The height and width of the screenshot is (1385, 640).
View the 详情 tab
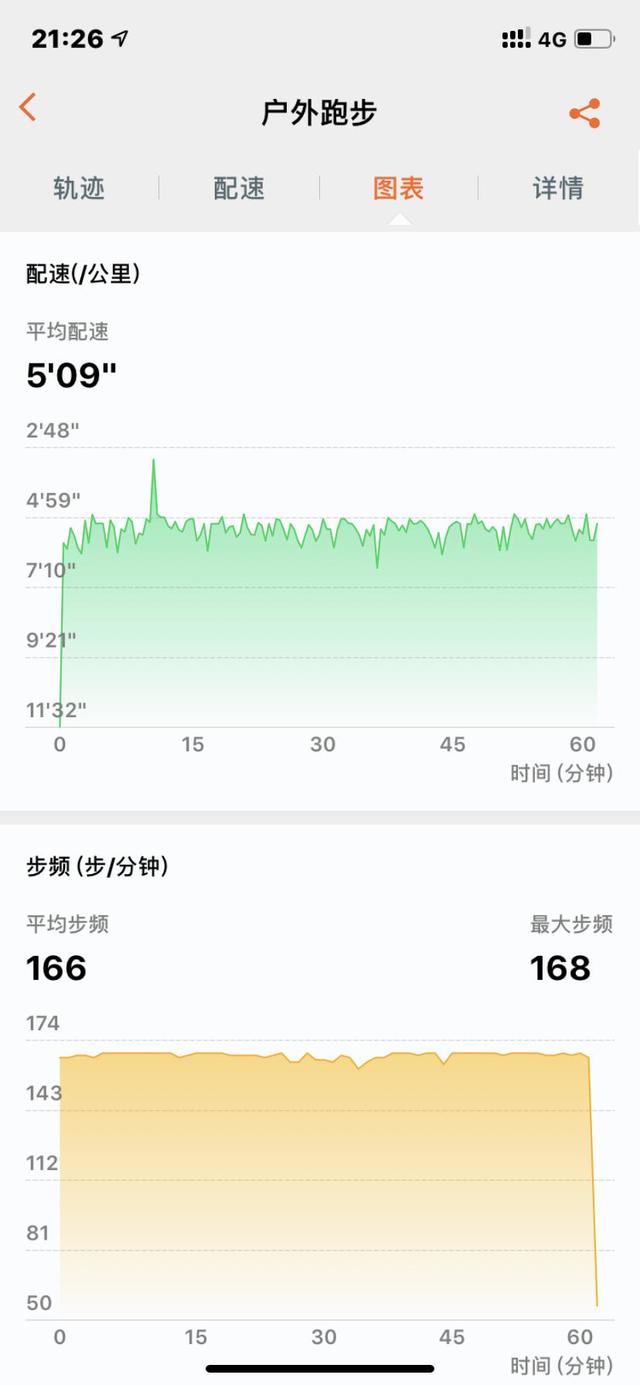[558, 188]
